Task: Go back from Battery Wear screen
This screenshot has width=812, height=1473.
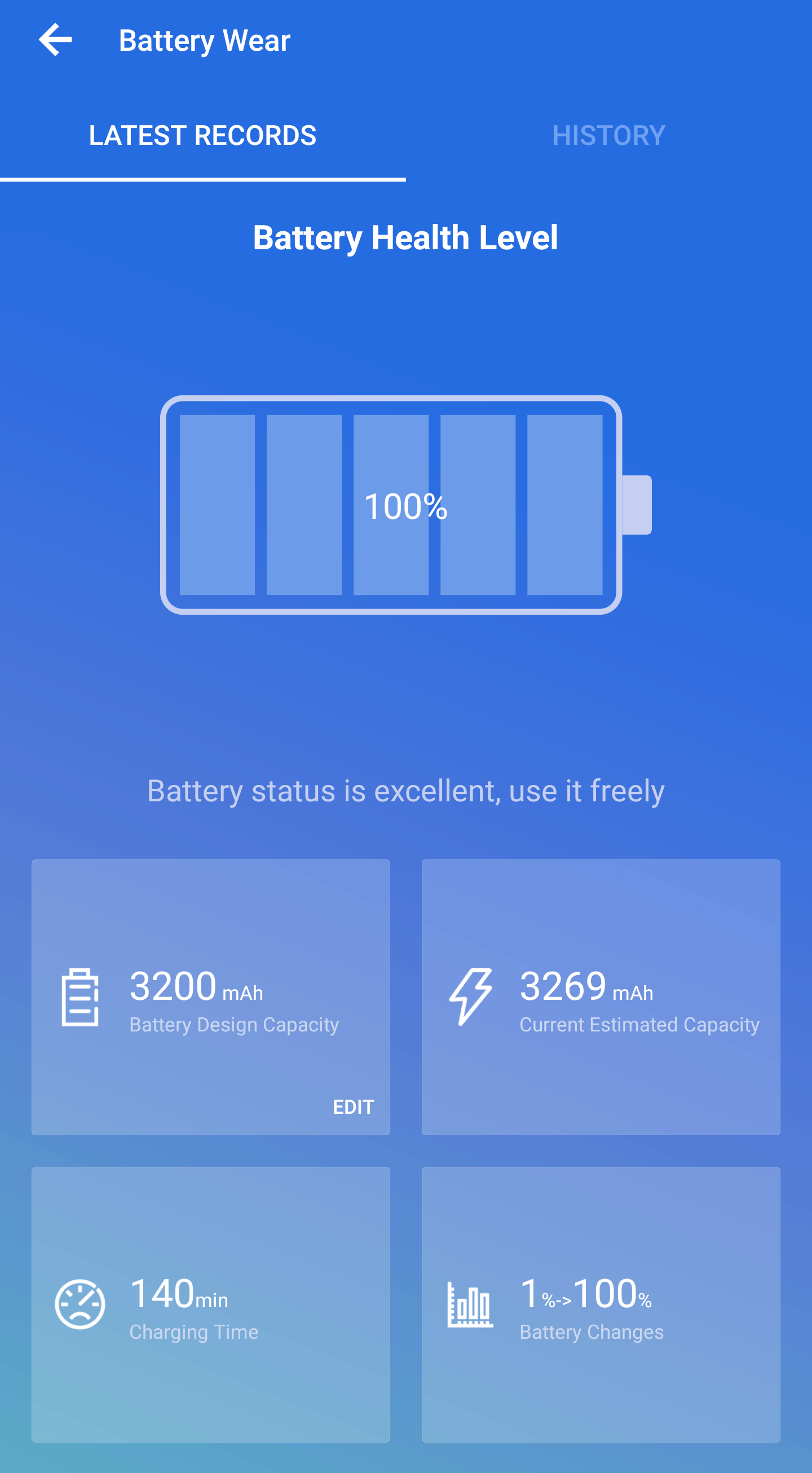Action: tap(55, 40)
